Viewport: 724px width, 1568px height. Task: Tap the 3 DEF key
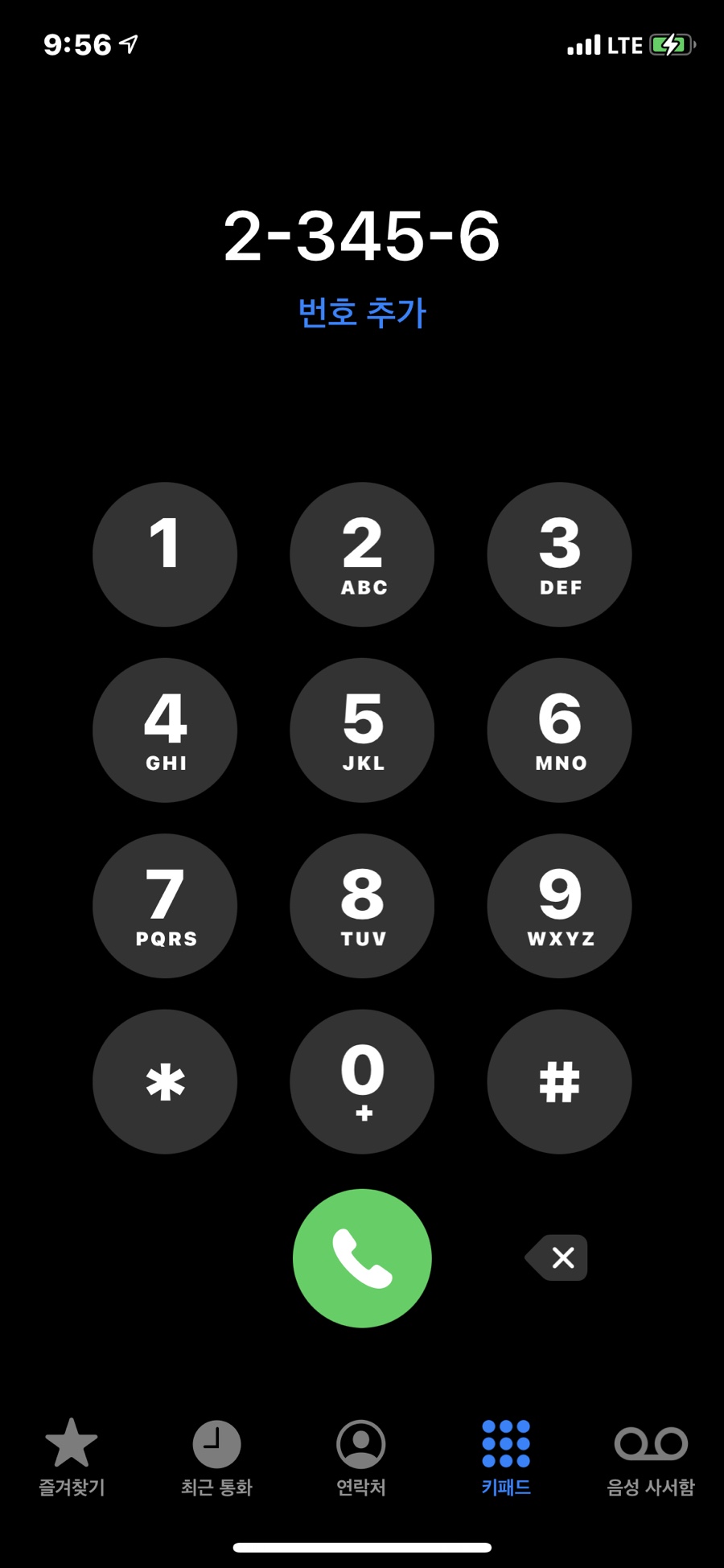click(x=559, y=554)
